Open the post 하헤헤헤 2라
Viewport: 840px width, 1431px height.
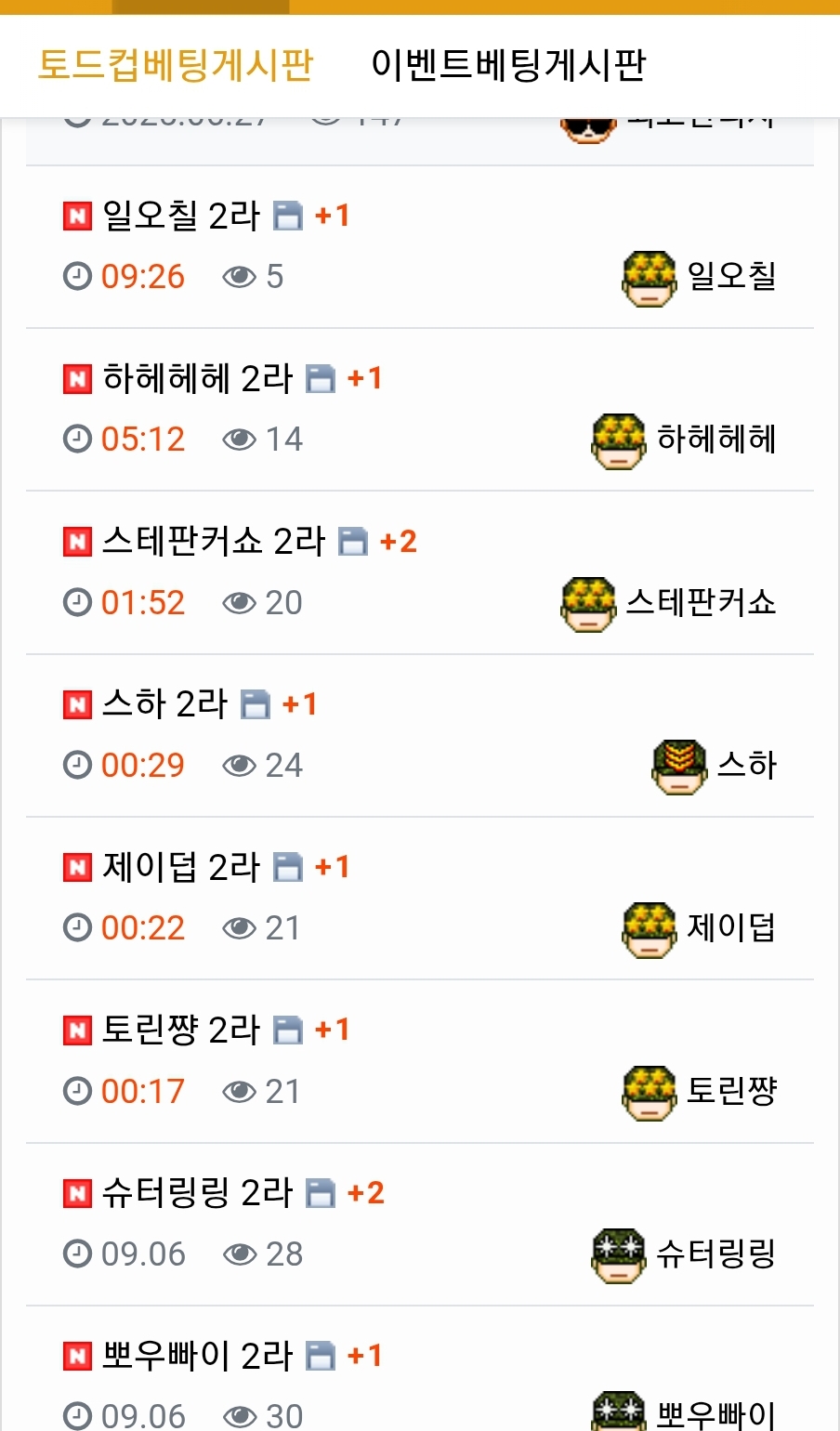(x=197, y=379)
